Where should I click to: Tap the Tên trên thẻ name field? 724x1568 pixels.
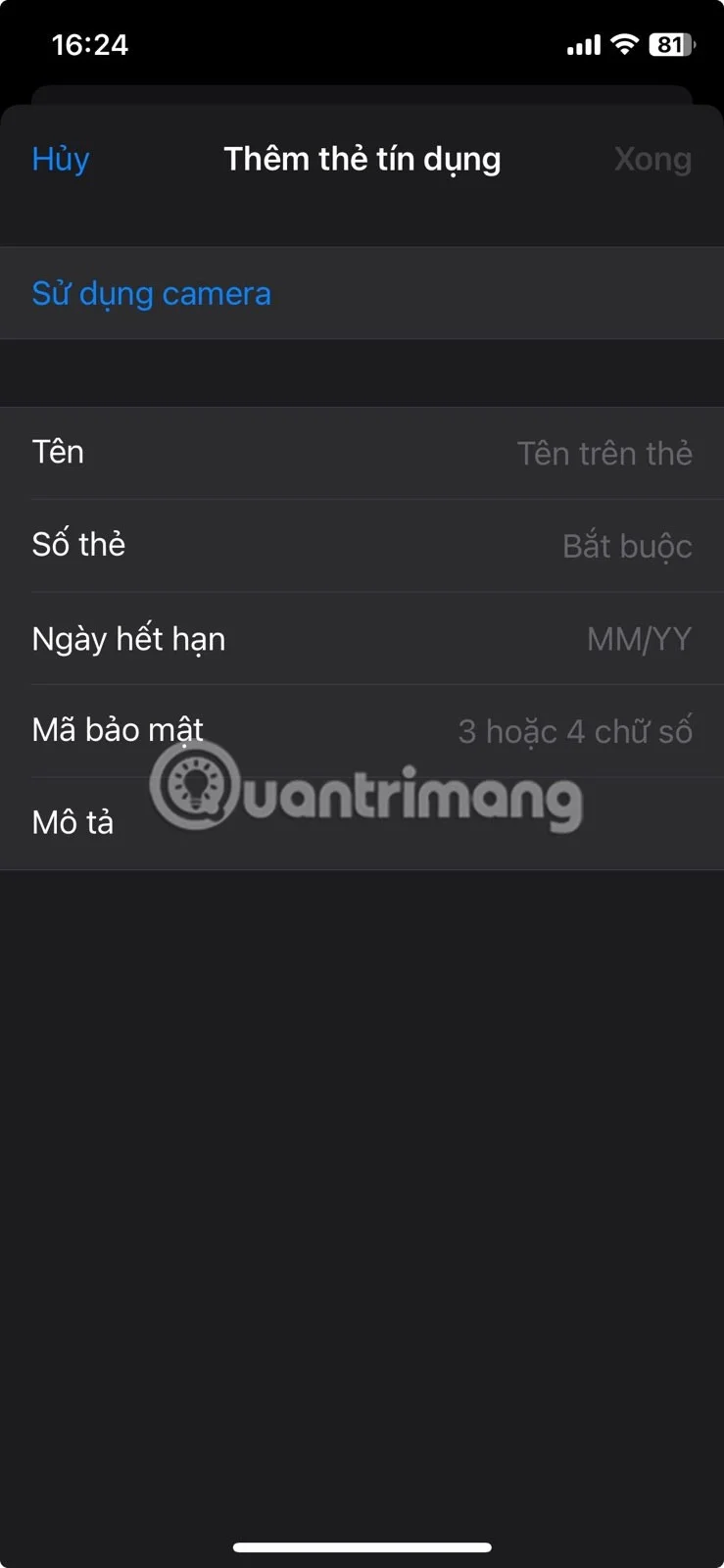coord(604,453)
